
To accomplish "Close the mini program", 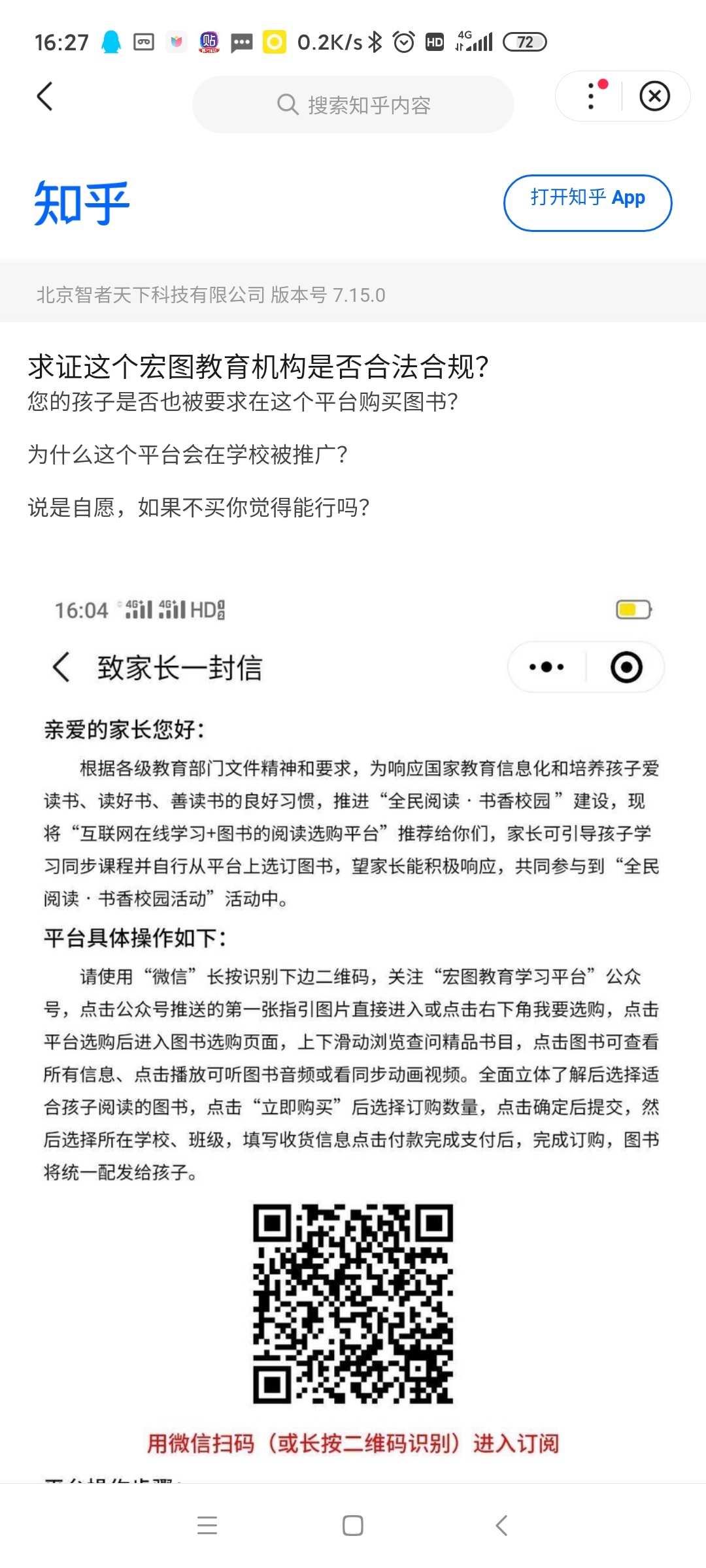I will click(x=654, y=97).
